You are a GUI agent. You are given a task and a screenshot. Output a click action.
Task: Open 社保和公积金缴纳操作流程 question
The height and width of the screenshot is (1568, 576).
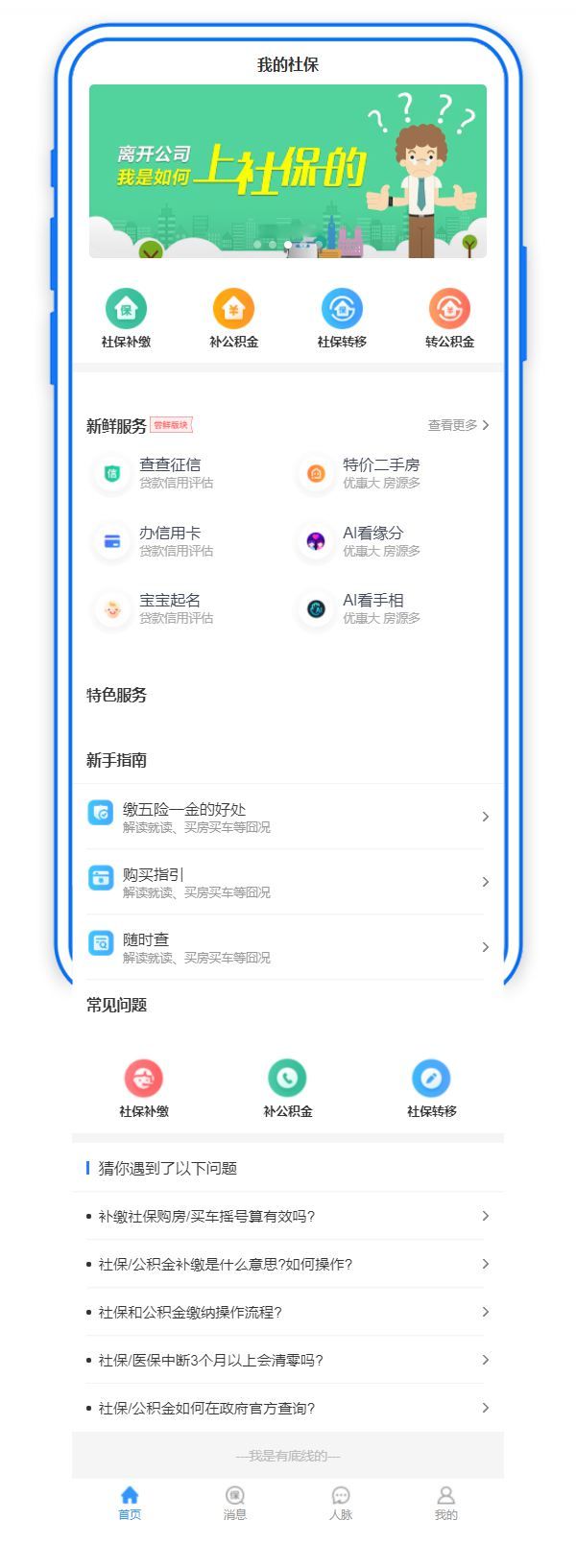point(288,1312)
